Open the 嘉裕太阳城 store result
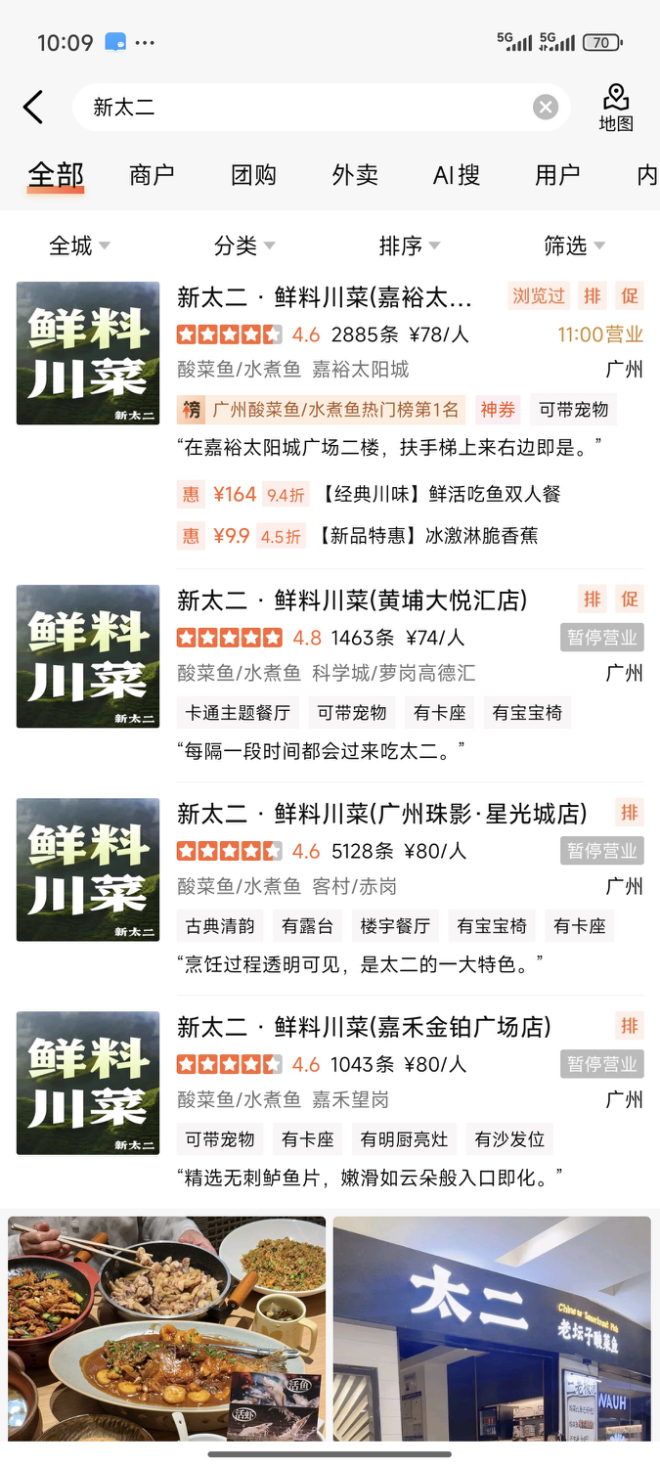The height and width of the screenshot is (1467, 660). pyautogui.click(x=324, y=297)
